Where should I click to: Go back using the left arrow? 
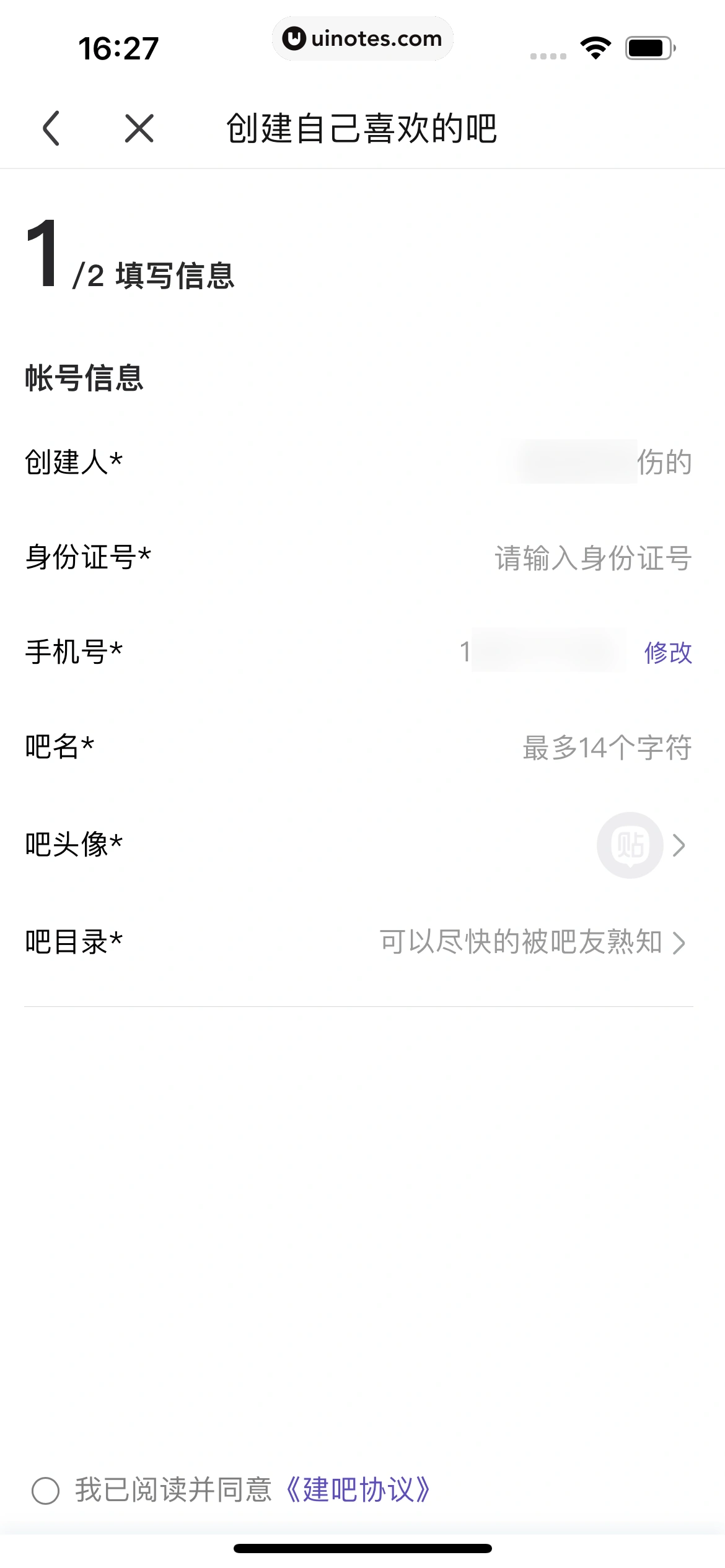pyautogui.click(x=51, y=128)
